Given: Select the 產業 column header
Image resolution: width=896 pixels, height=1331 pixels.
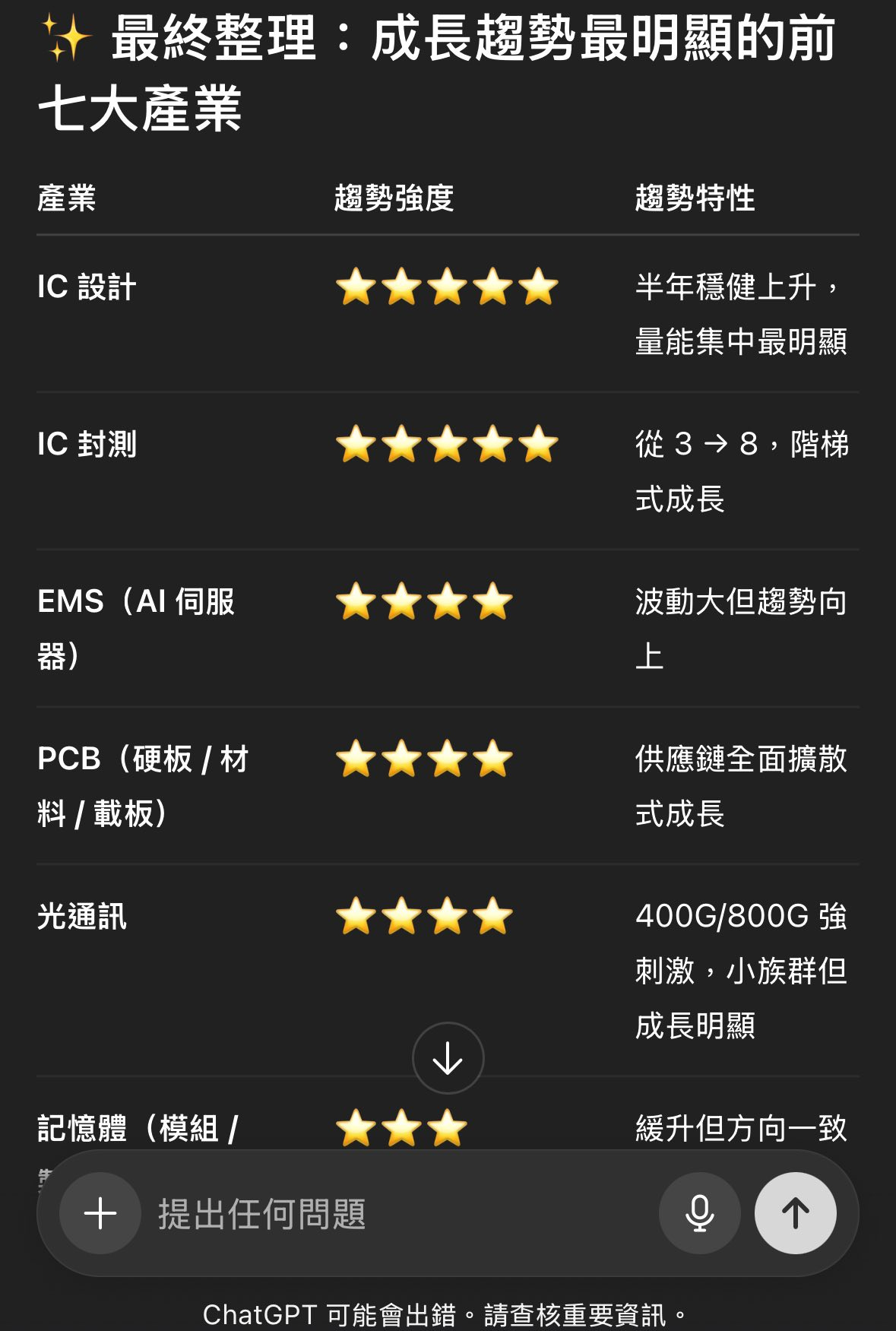Looking at the screenshot, I should [x=67, y=196].
